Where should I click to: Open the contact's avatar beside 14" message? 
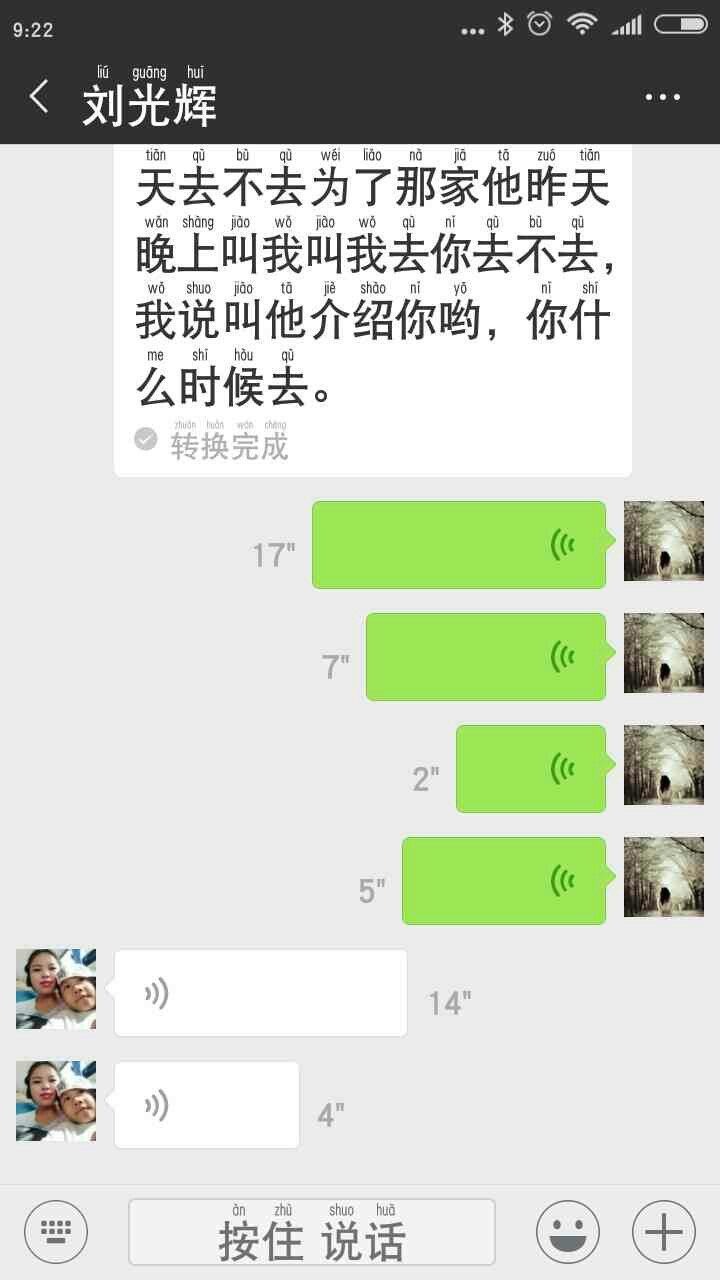coord(56,989)
